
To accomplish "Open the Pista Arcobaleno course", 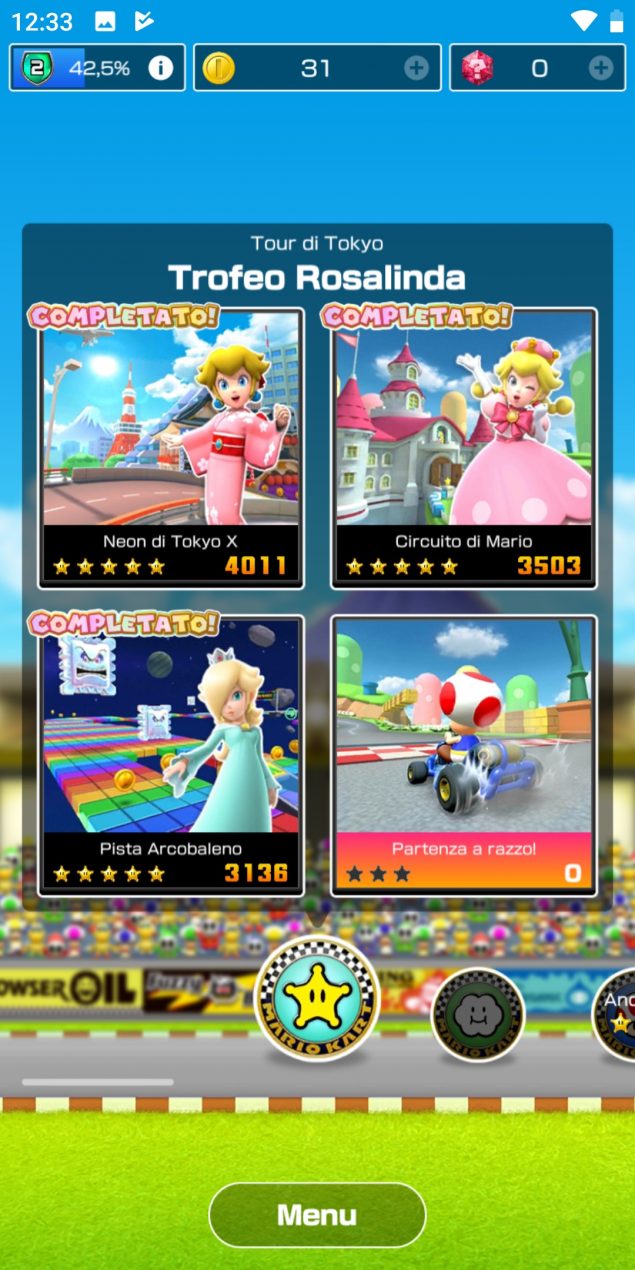I will (171, 755).
